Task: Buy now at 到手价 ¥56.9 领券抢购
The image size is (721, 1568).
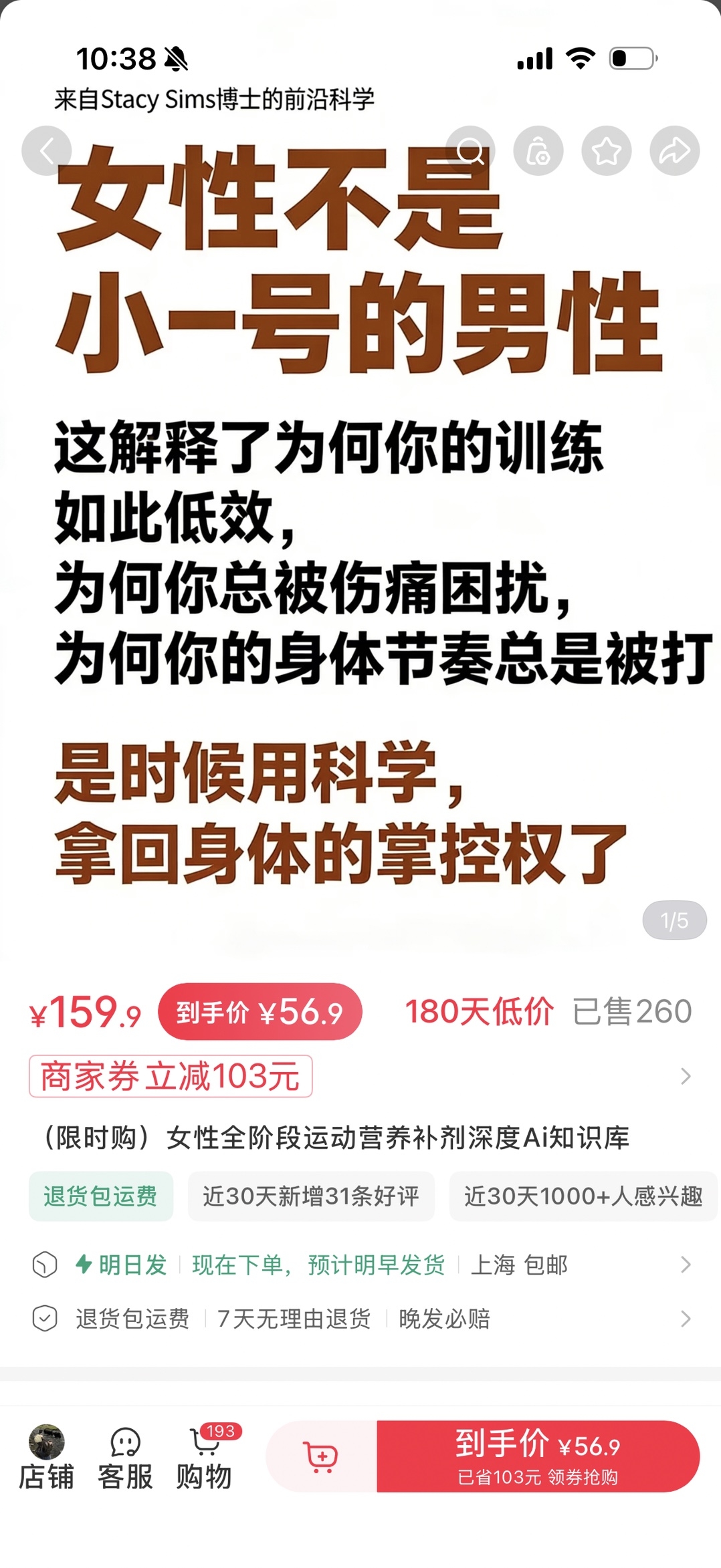Action: 538,1456
